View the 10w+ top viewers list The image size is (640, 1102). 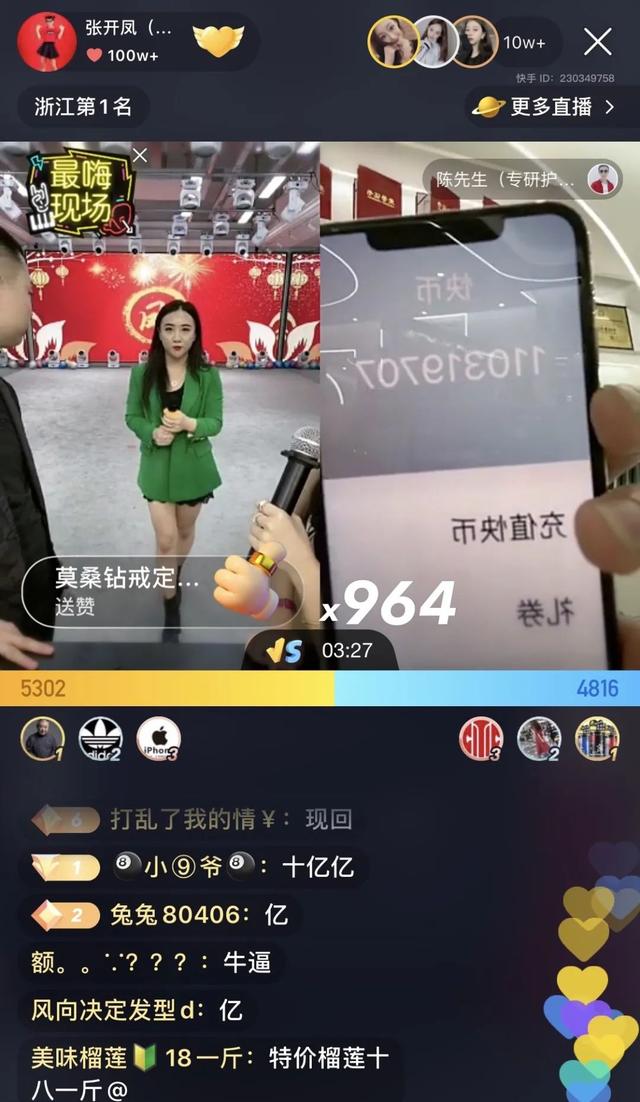(525, 42)
